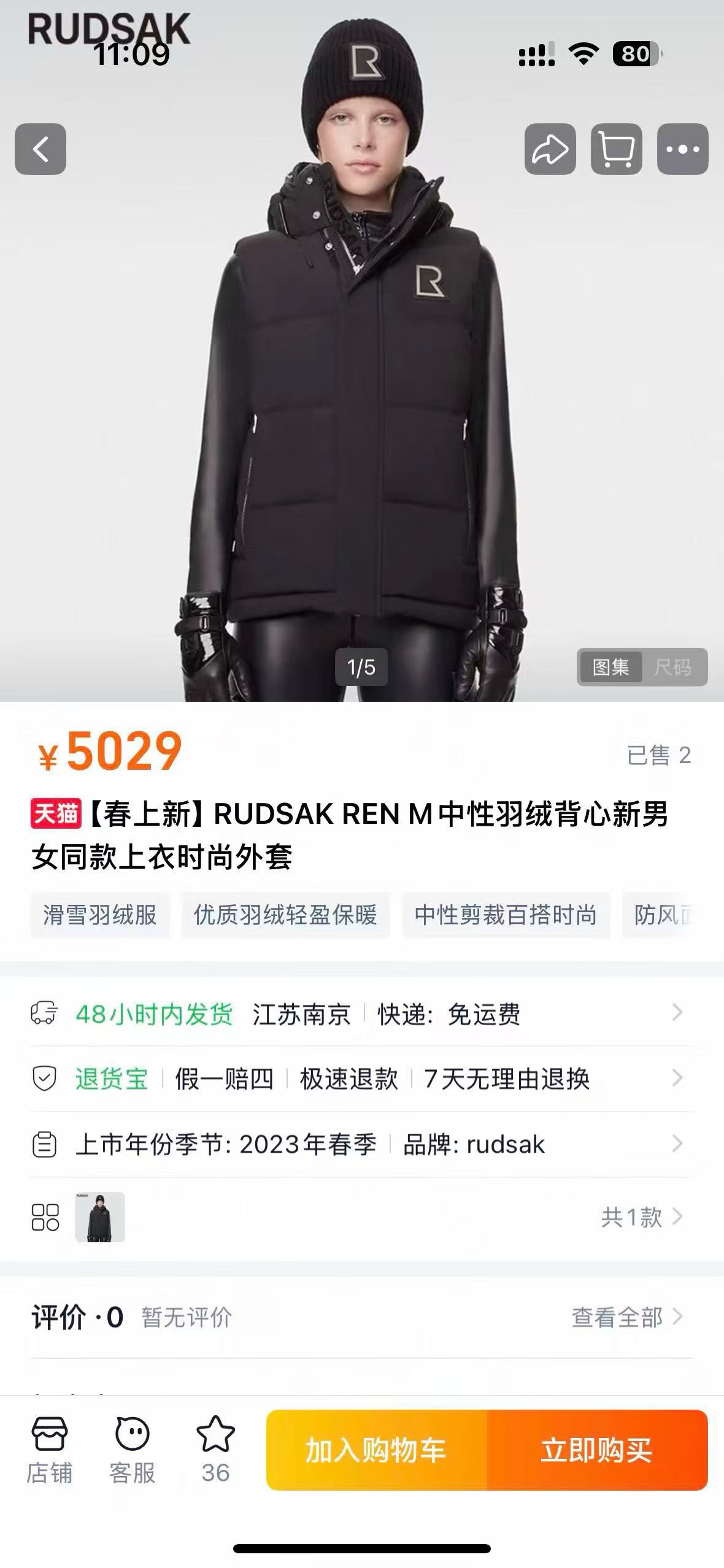Open the shopping cart icon
Viewport: 724px width, 1568px height.
616,149
